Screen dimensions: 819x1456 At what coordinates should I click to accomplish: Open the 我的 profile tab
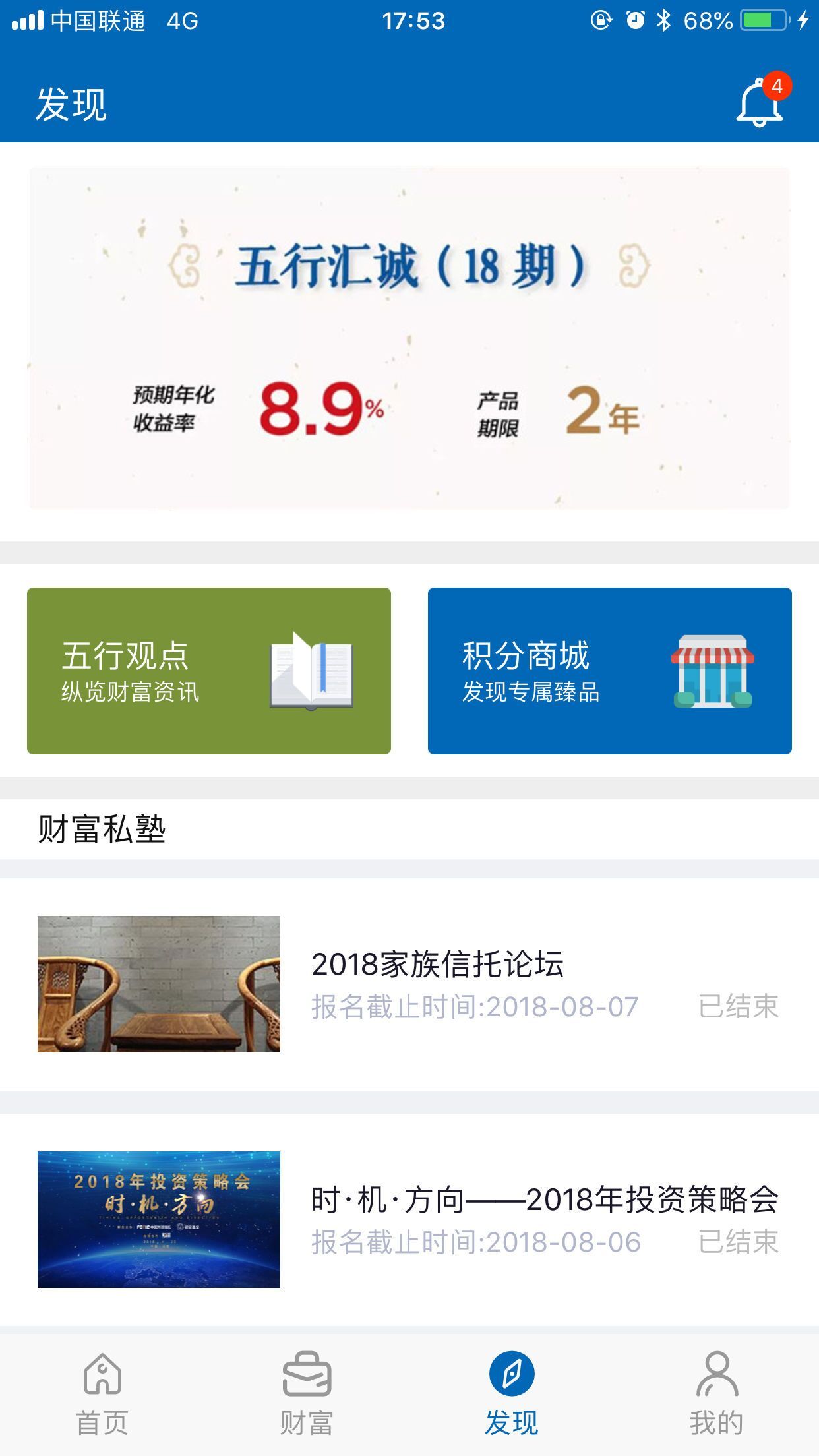717,1393
